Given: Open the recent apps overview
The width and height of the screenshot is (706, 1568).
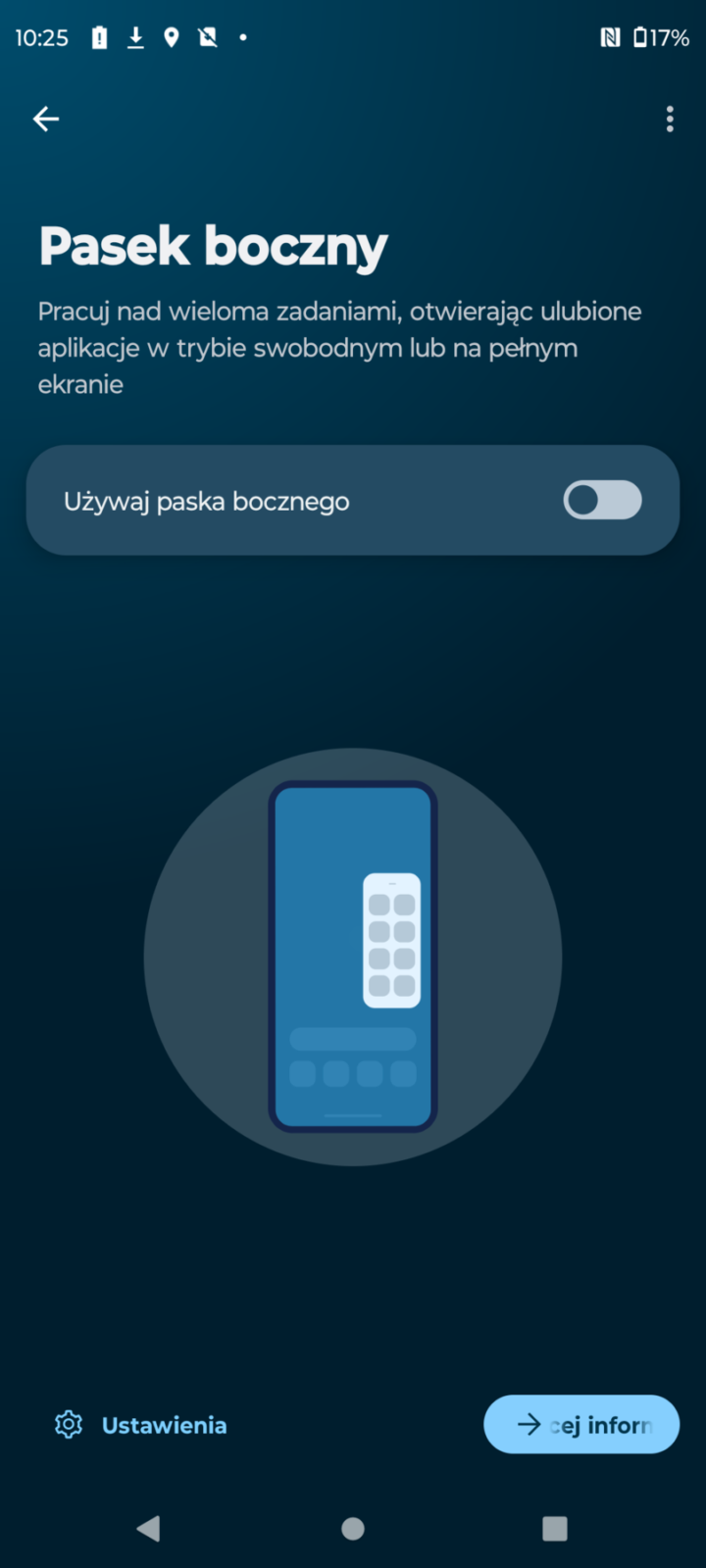Looking at the screenshot, I should 555,1528.
